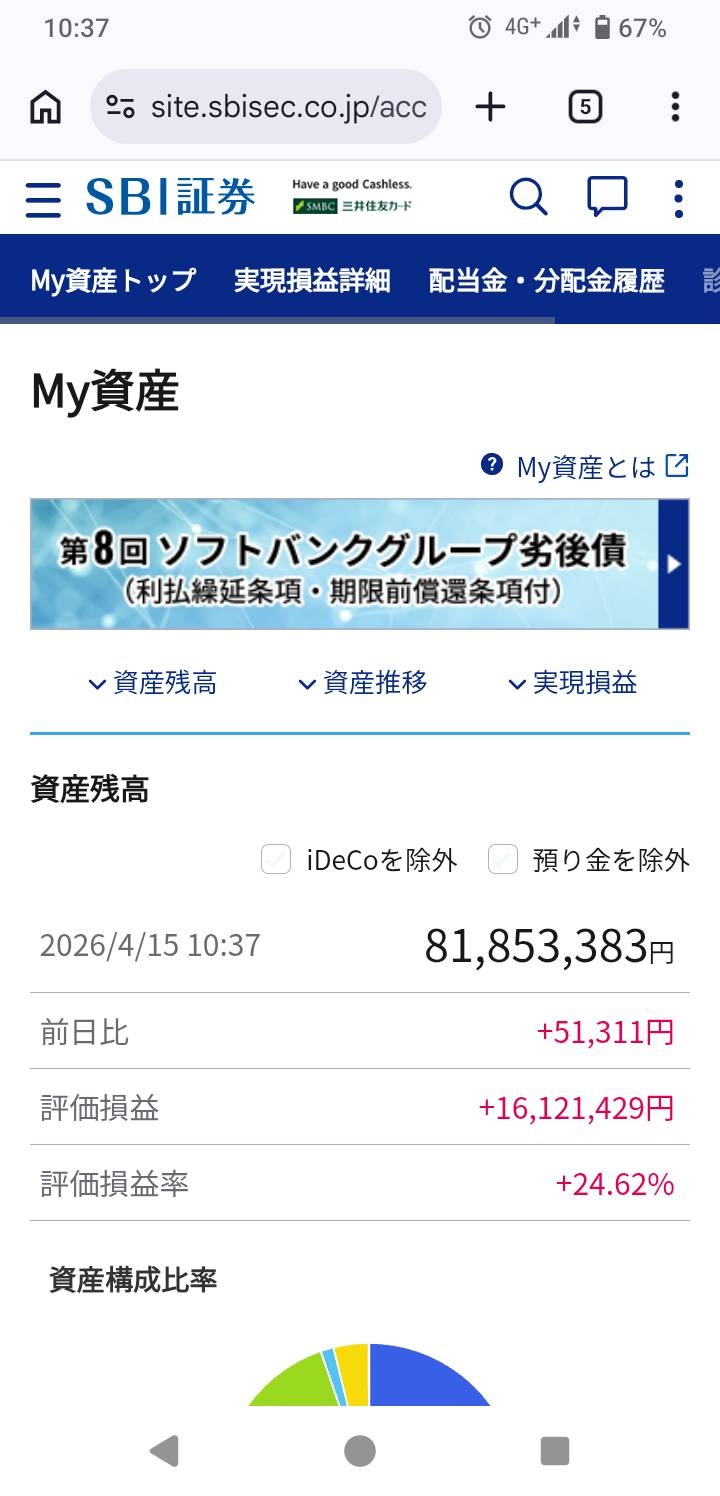Open the SBI証券 header overflow menu
720x1496 pixels.
click(x=678, y=198)
